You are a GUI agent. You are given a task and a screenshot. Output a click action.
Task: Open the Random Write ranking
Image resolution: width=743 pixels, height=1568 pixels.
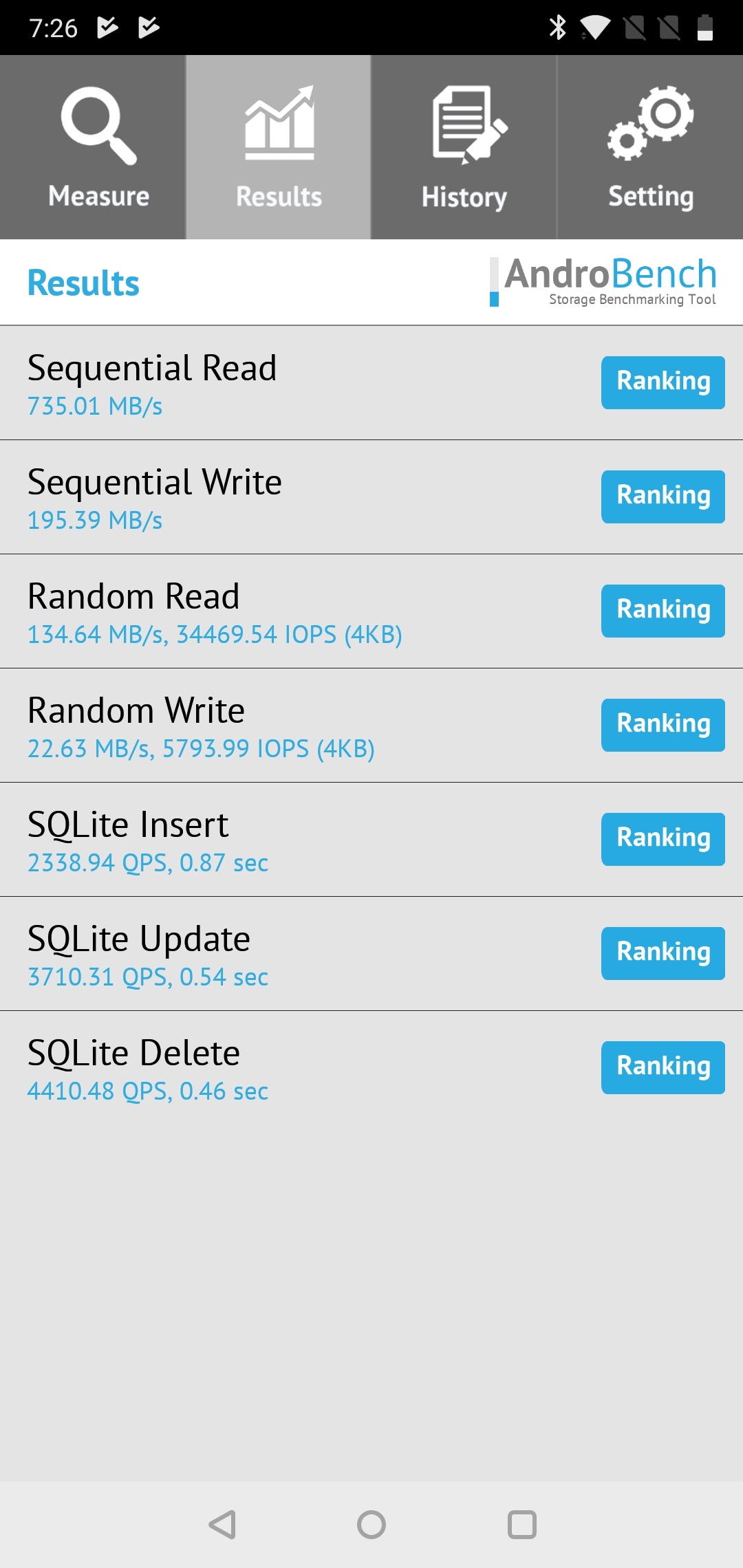point(663,725)
